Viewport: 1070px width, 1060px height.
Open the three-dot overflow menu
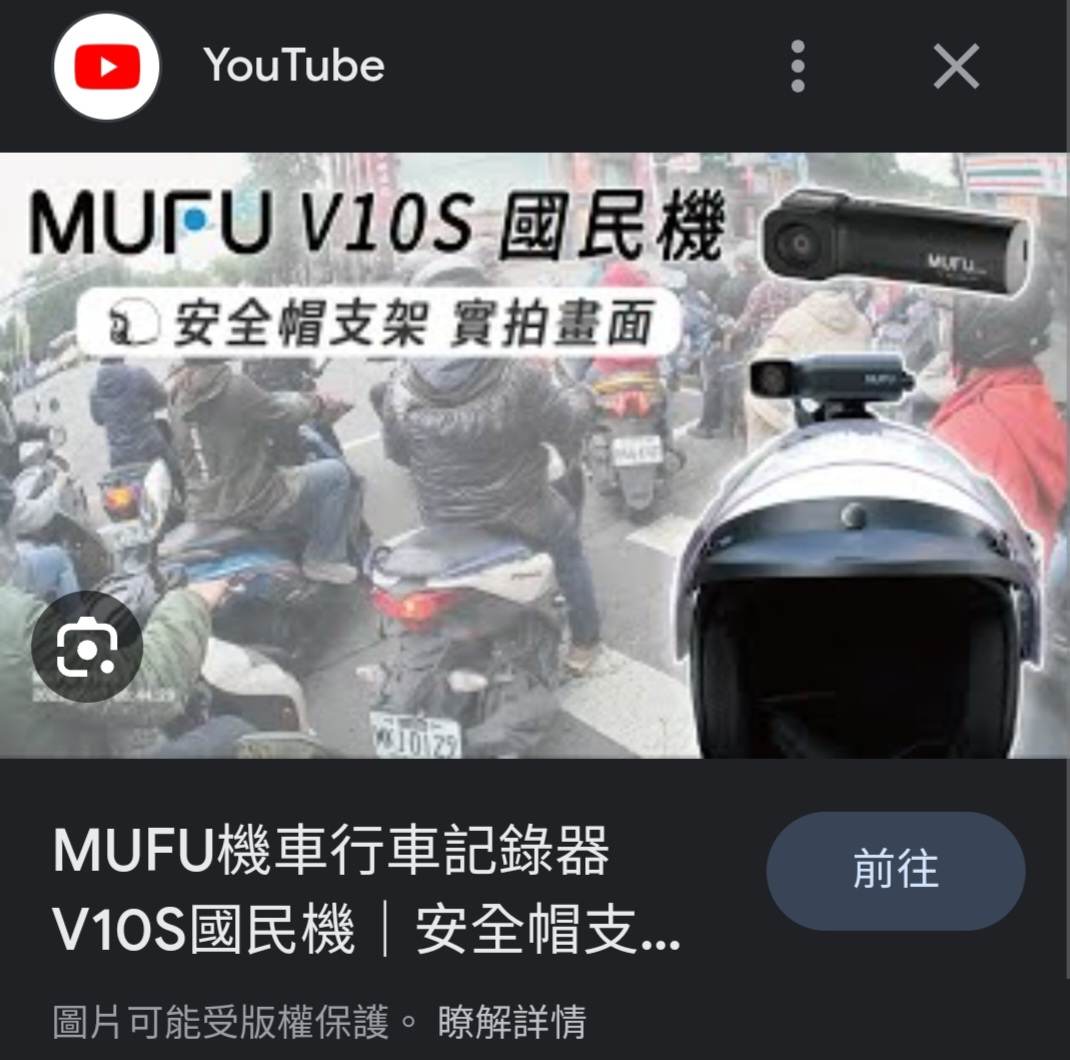[797, 67]
